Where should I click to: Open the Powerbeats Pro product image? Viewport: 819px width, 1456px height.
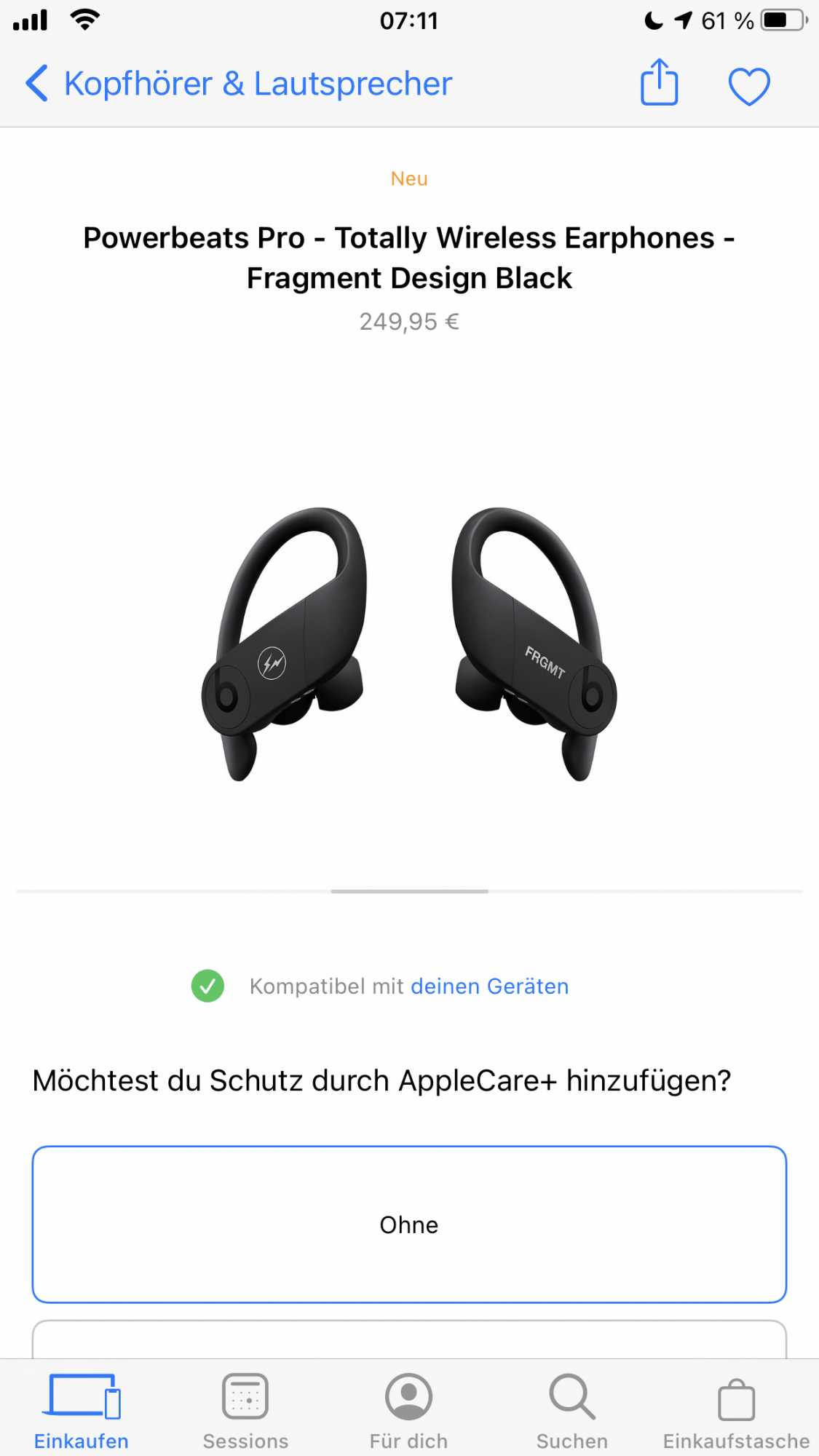[409, 644]
